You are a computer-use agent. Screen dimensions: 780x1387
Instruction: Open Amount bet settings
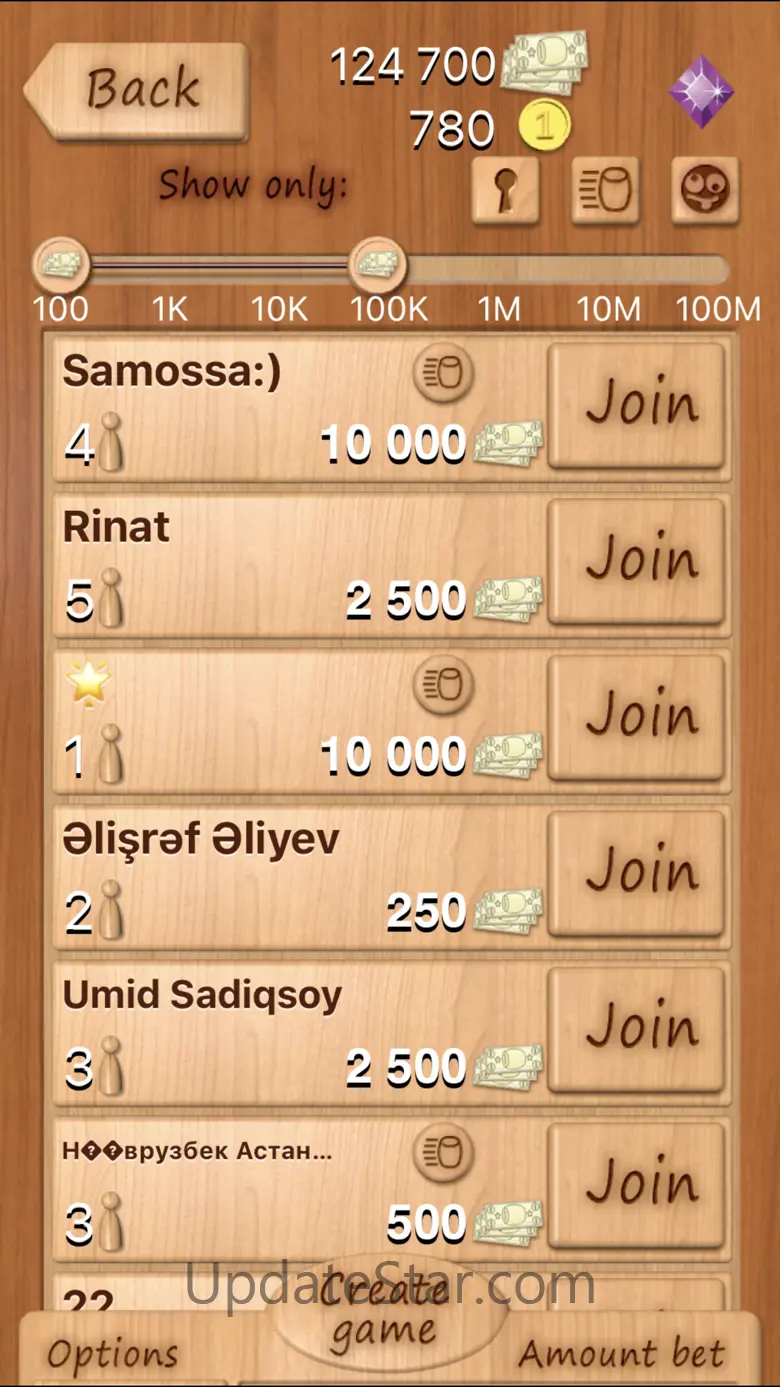[x=620, y=1355]
